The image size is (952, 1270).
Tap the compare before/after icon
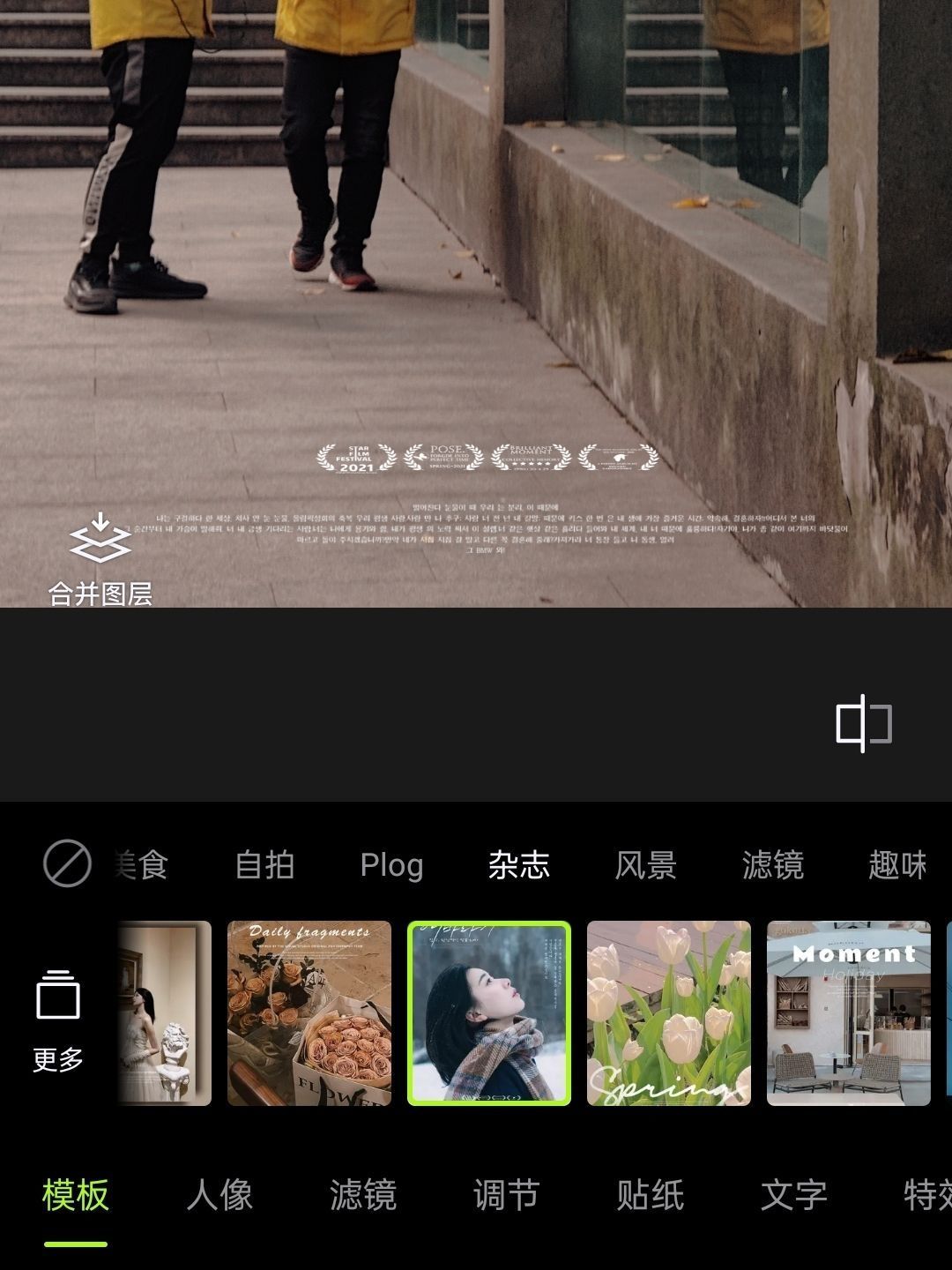coord(863,723)
